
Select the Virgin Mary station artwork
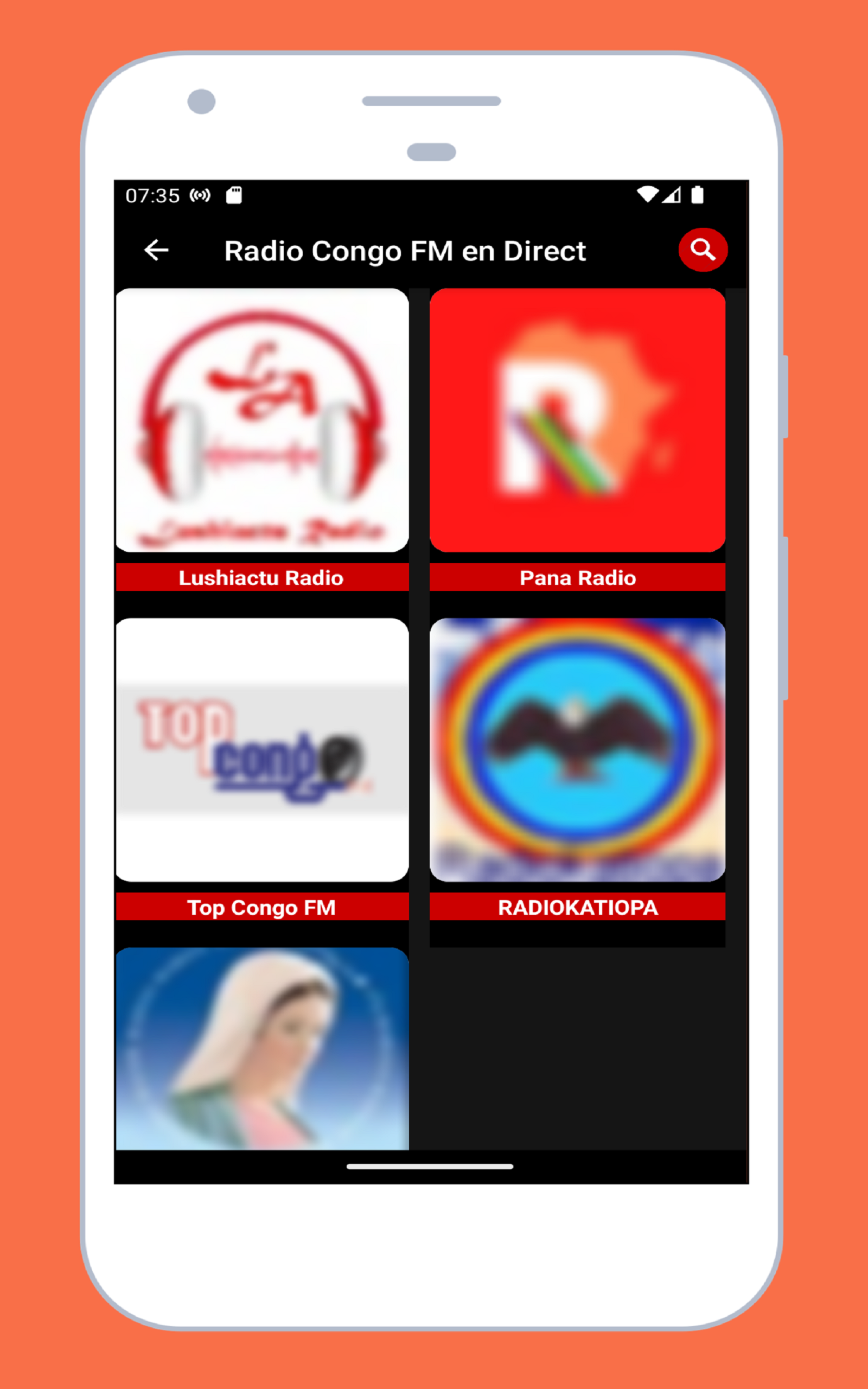click(x=262, y=1050)
